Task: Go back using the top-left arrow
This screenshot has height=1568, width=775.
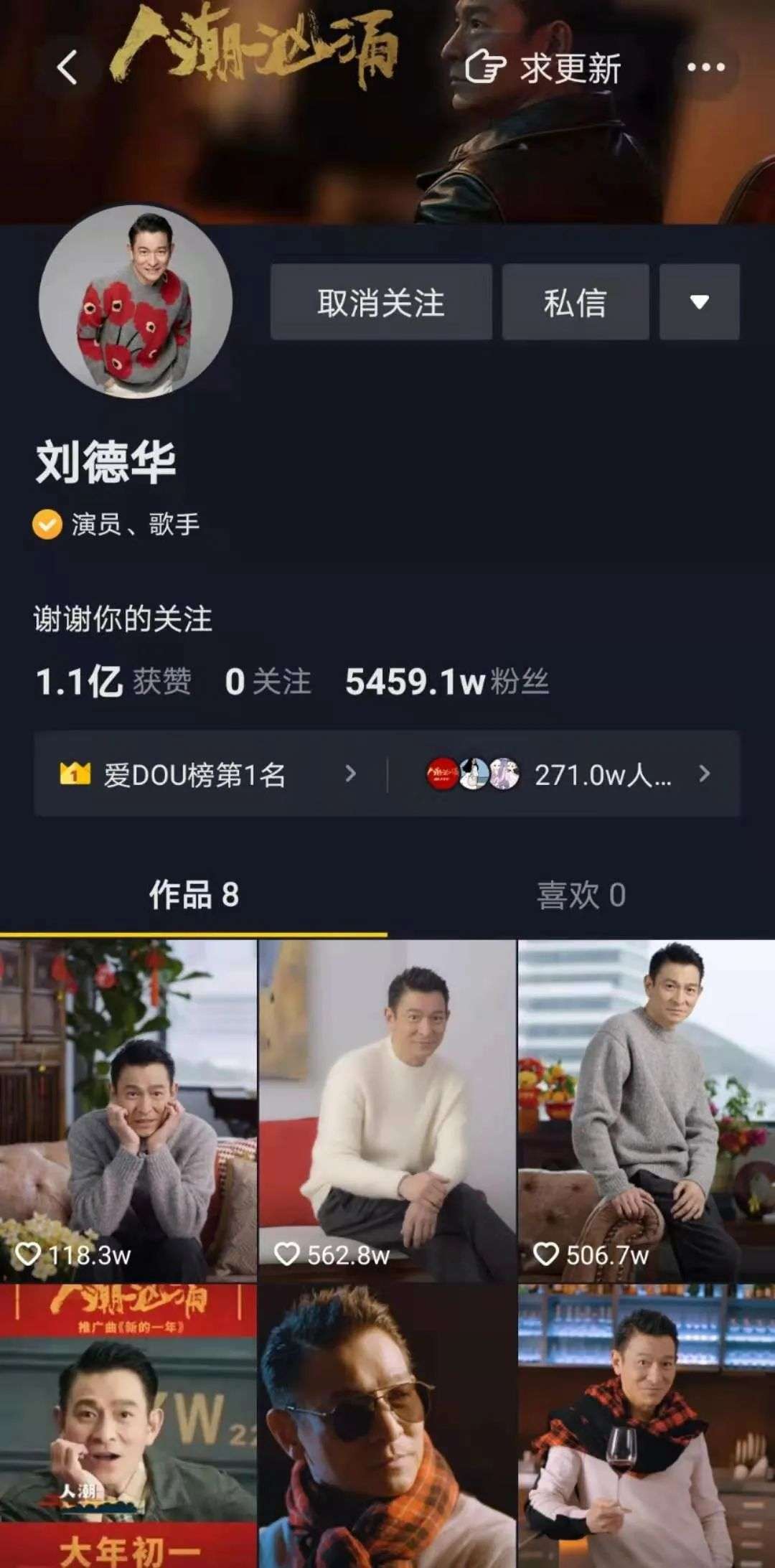Action: pyautogui.click(x=67, y=68)
